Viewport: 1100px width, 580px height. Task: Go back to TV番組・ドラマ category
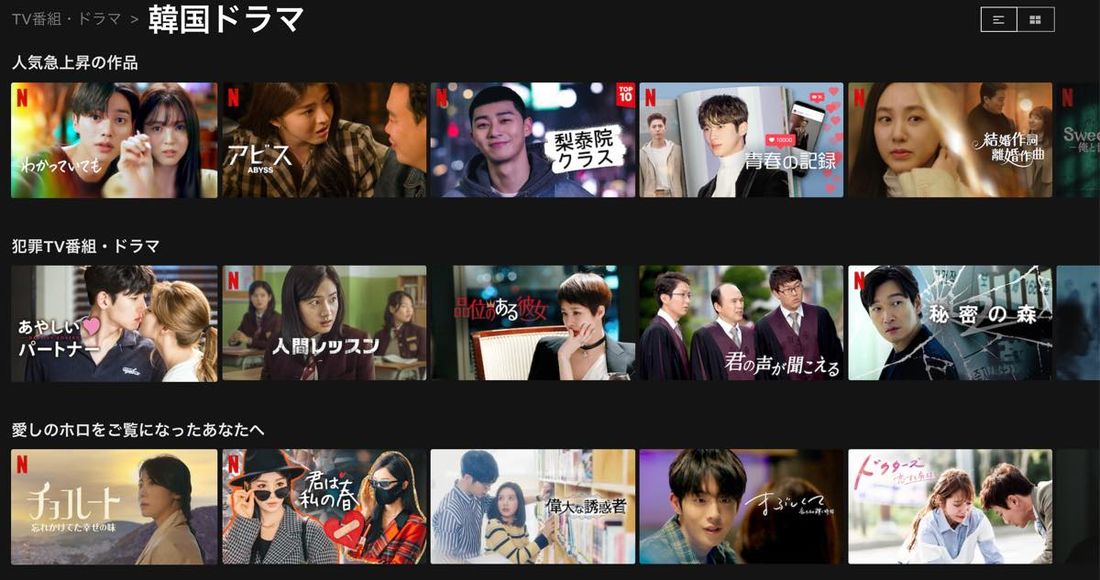[66, 19]
